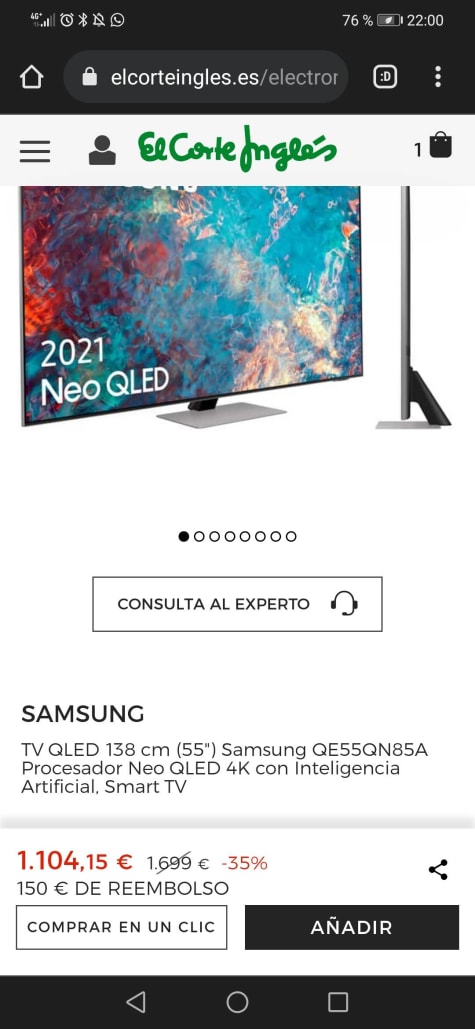This screenshot has width=475, height=1029.
Task: Open the browser overflow menu
Action: click(x=438, y=77)
